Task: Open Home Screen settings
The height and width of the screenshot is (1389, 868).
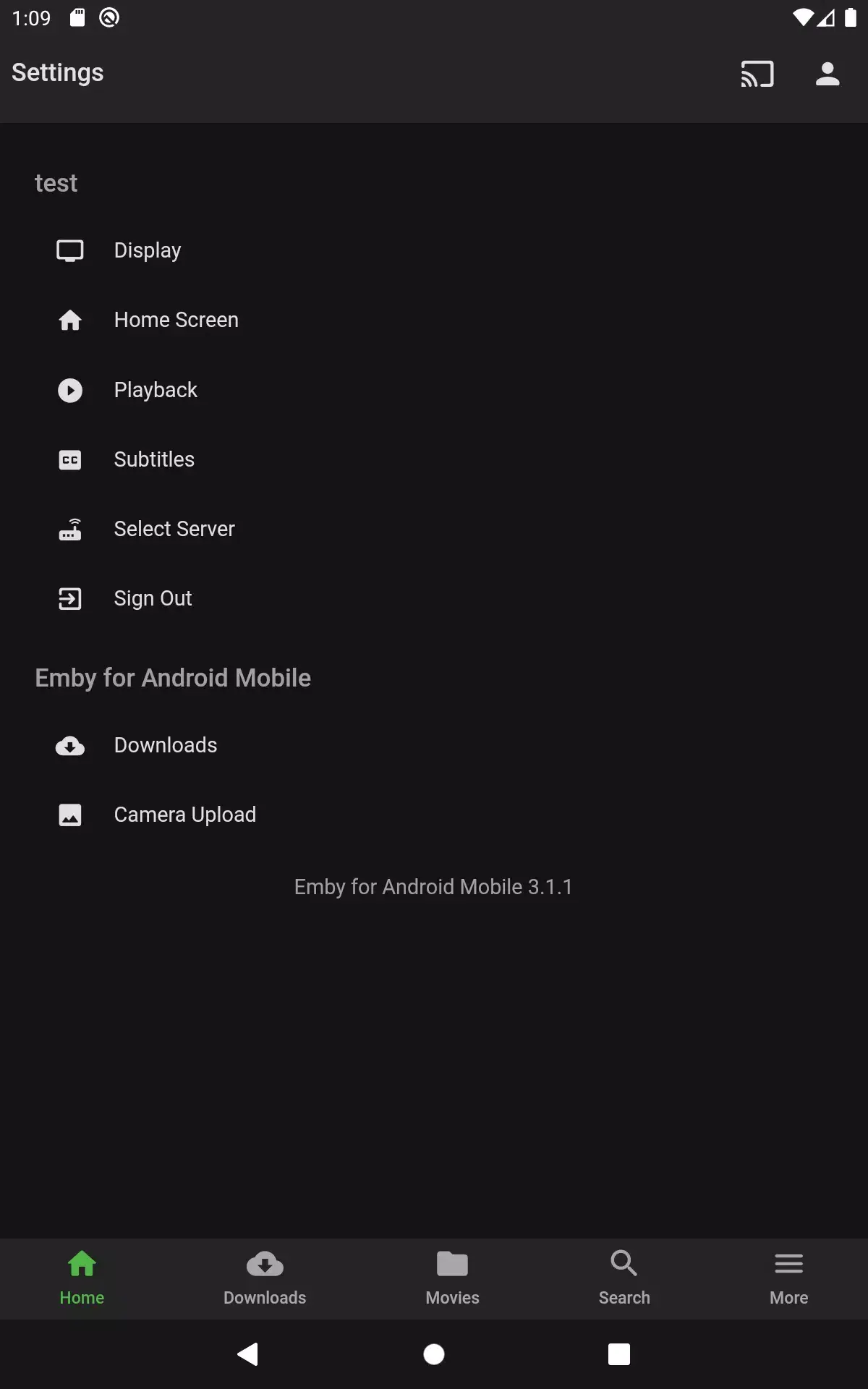Action: (x=176, y=319)
